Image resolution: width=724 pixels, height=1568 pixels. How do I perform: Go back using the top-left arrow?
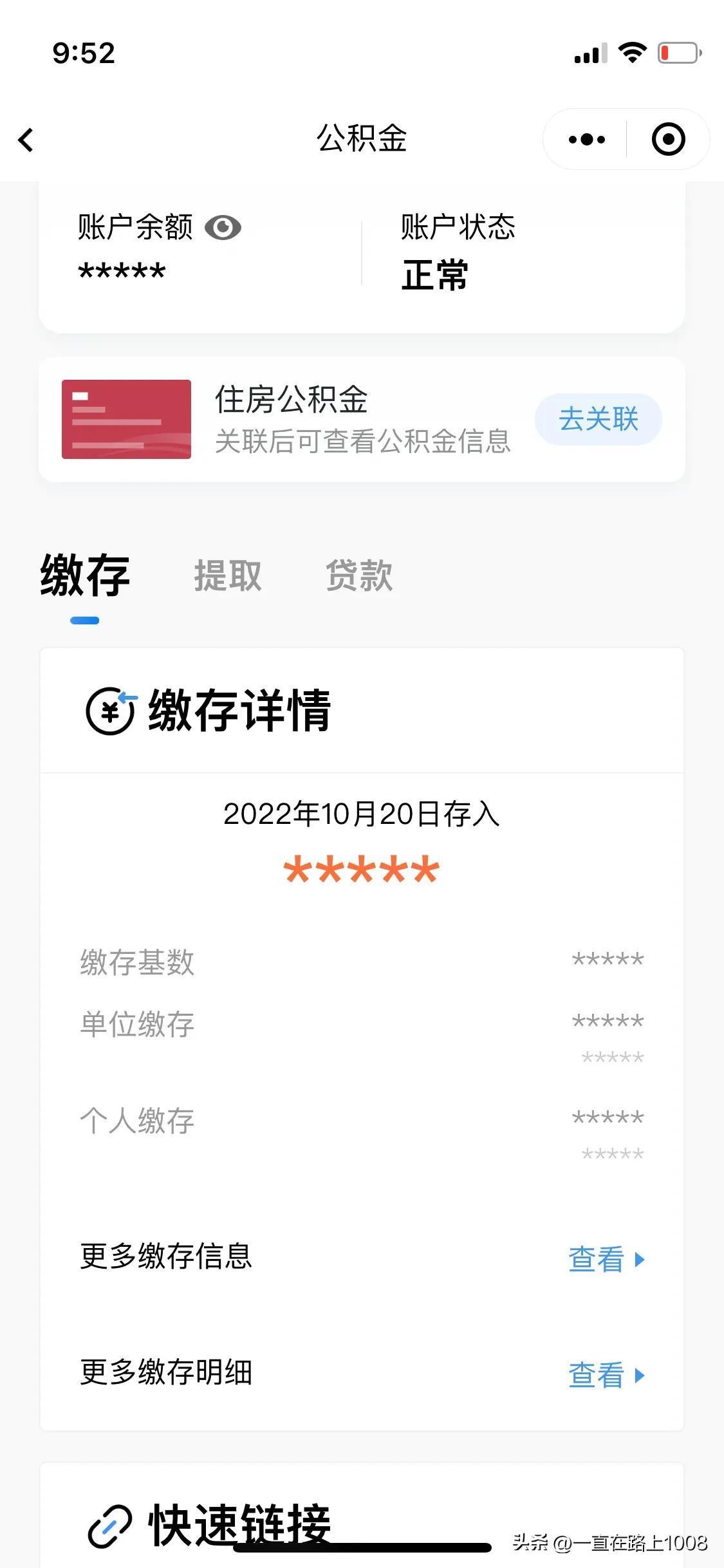coord(26,140)
